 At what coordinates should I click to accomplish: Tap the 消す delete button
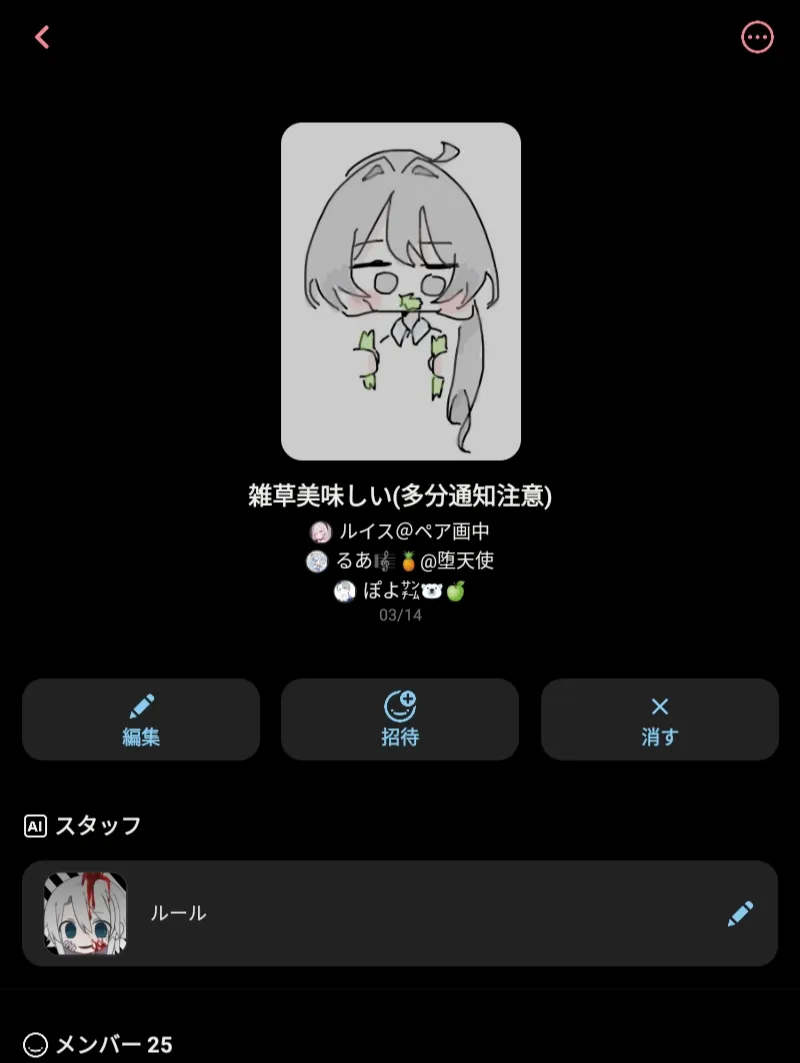coord(659,720)
